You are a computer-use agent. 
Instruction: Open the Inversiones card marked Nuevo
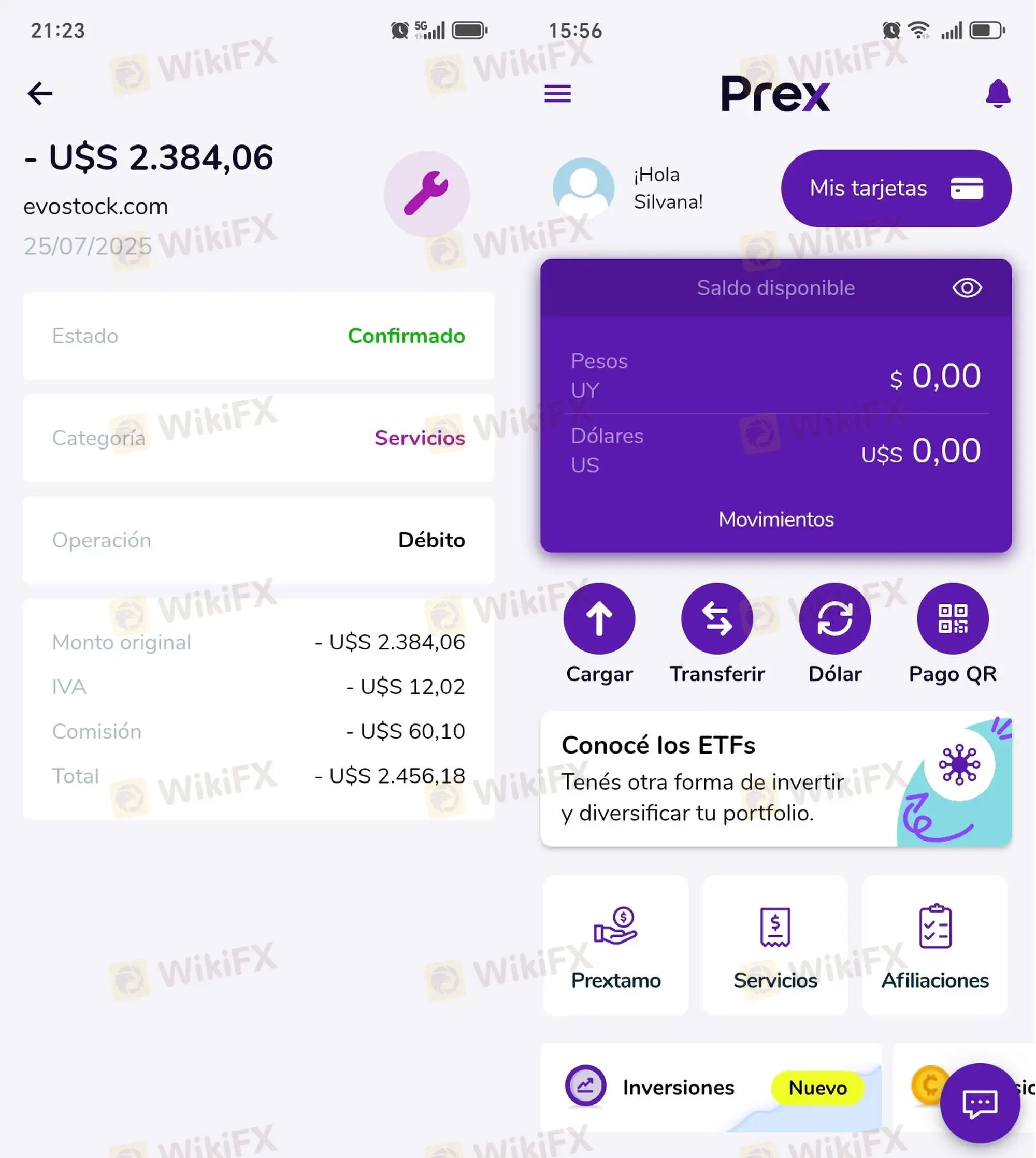[x=710, y=1087]
